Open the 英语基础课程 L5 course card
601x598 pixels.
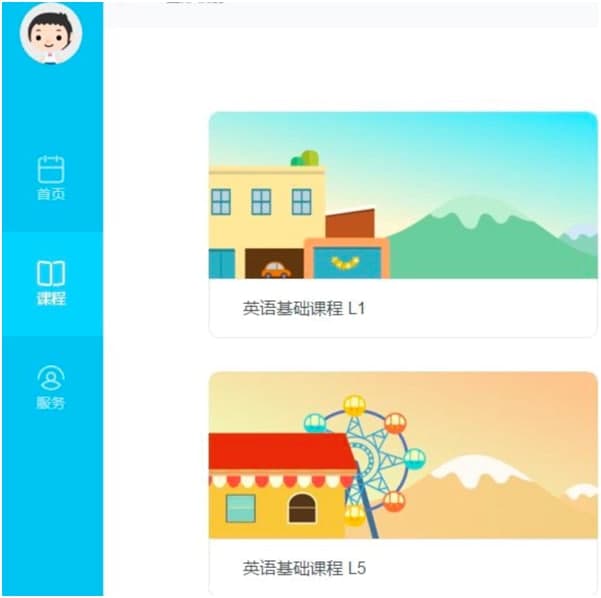pyautogui.click(x=402, y=484)
